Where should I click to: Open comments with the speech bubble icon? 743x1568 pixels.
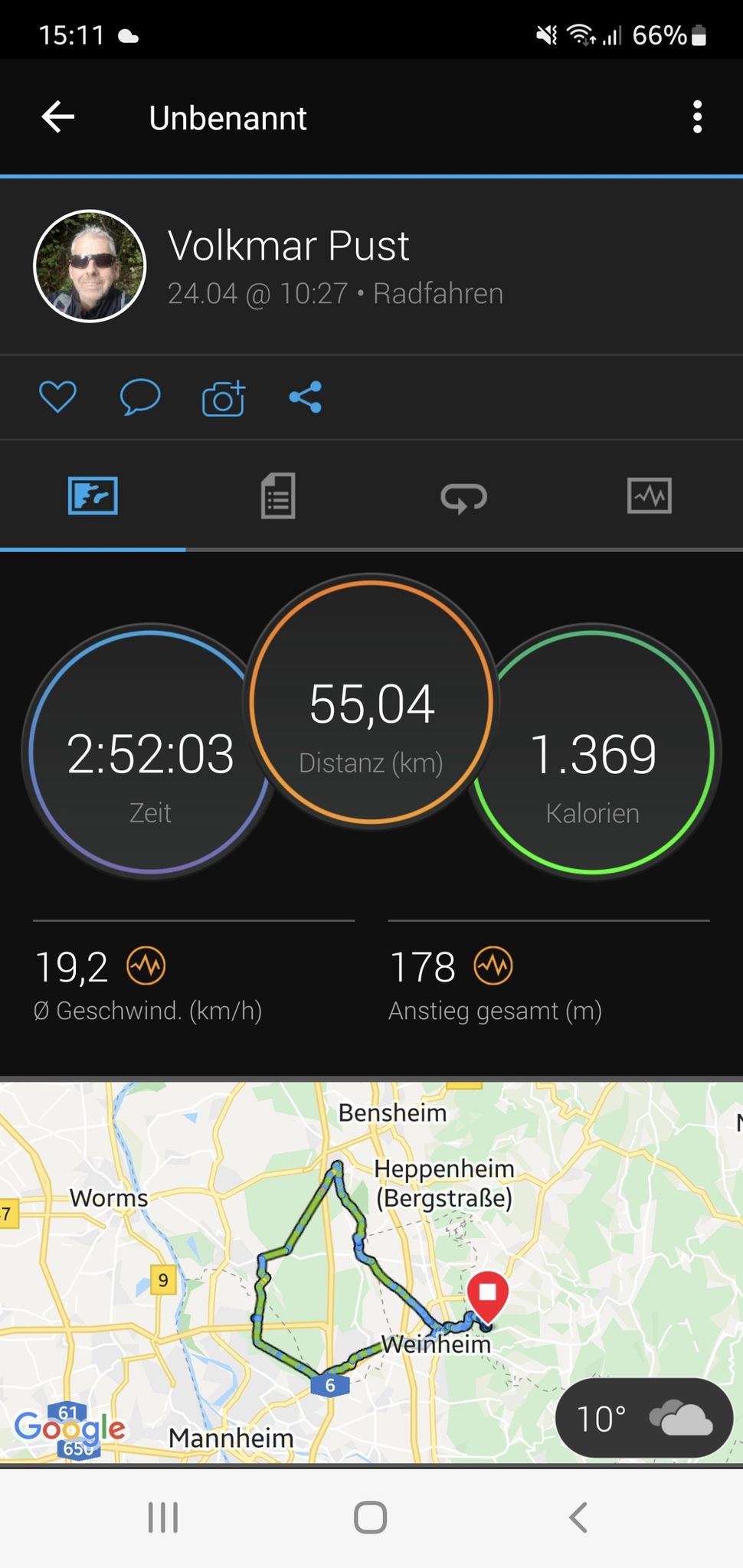pyautogui.click(x=140, y=397)
